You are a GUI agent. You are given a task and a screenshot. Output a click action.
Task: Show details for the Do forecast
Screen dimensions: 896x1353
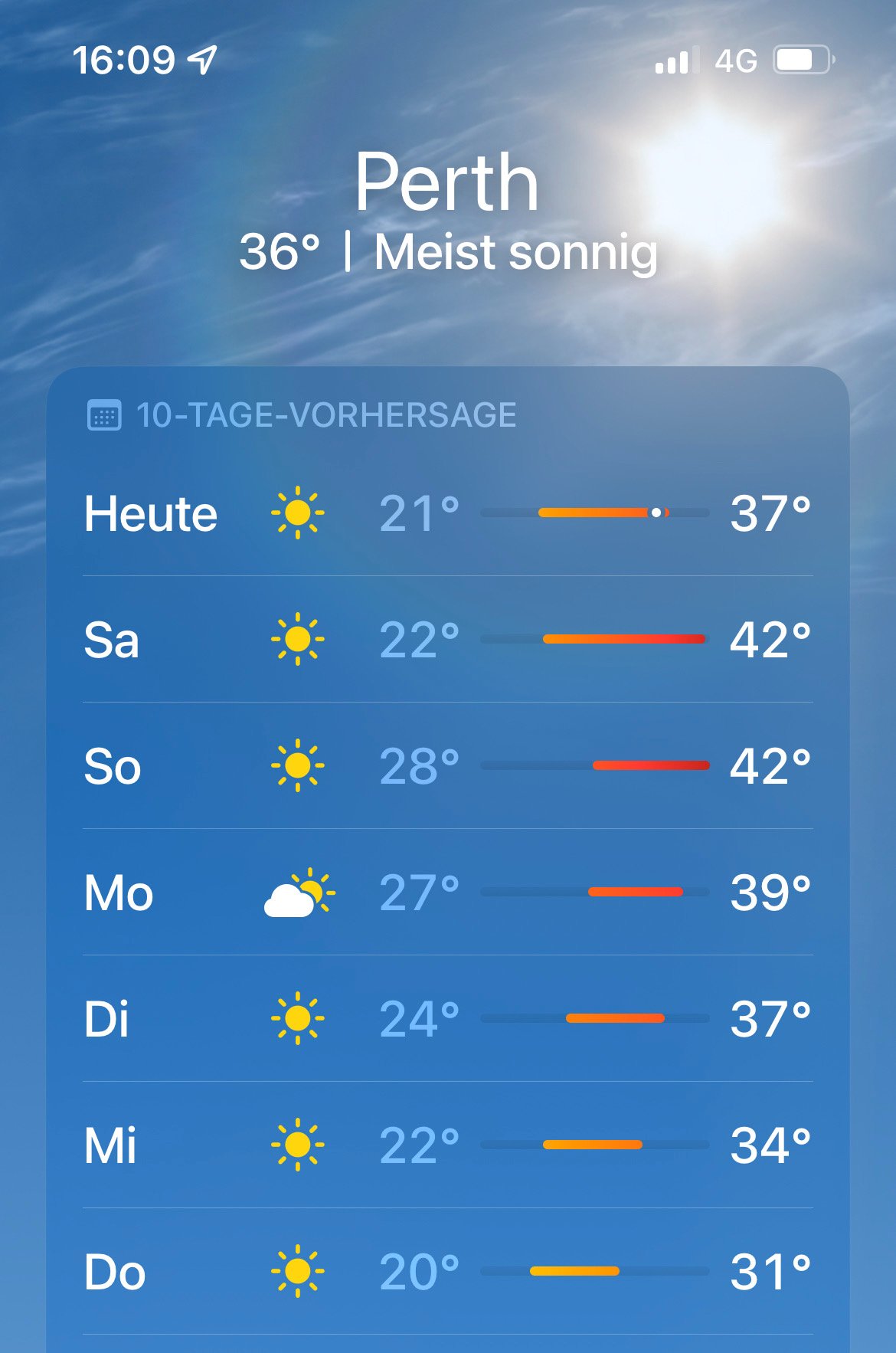coord(448,1271)
